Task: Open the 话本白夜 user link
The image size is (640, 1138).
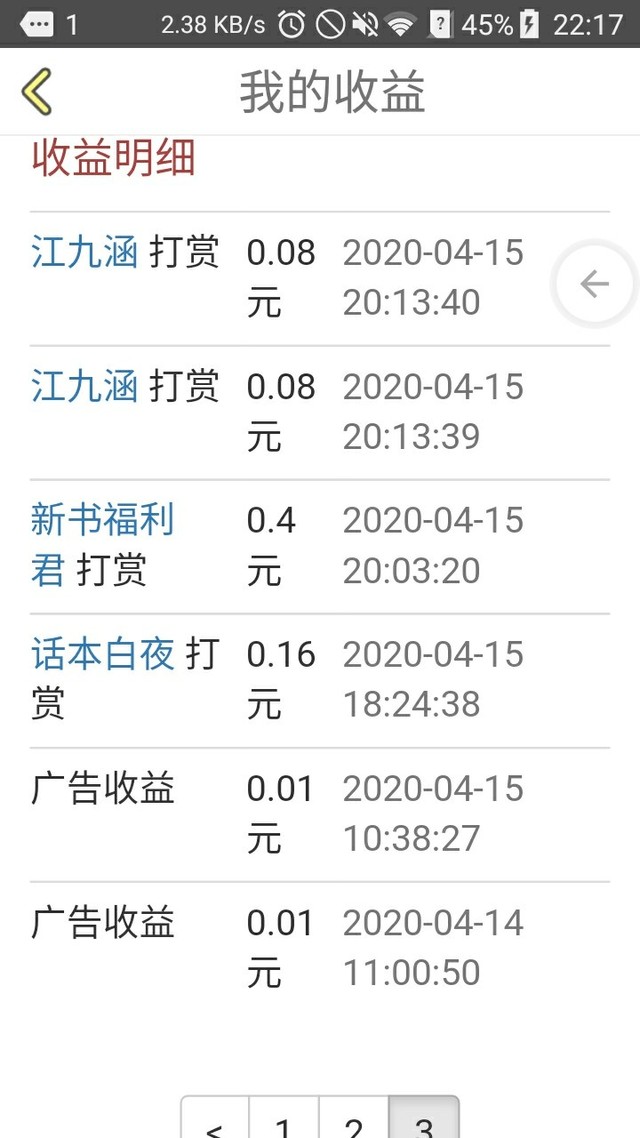Action: tap(102, 655)
